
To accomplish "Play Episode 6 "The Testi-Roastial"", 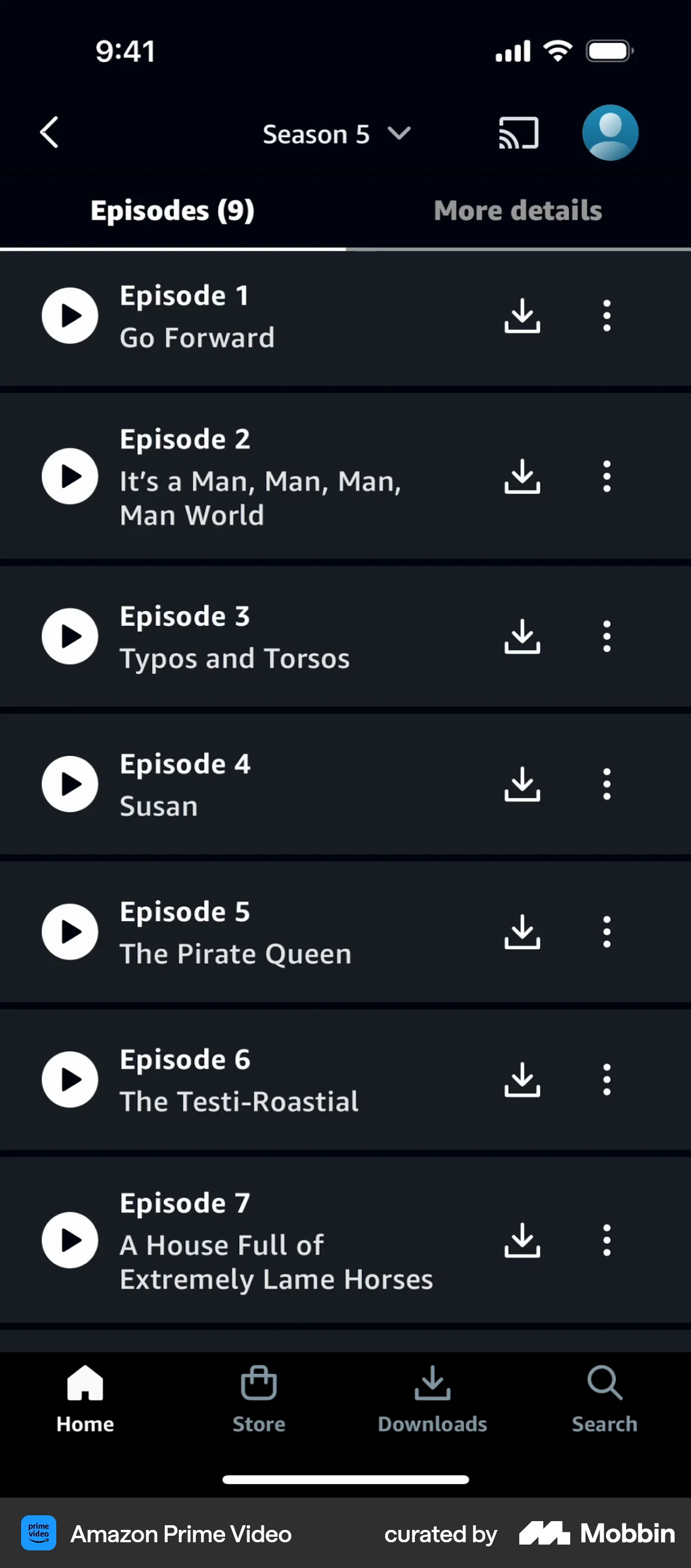I will 69,1079.
